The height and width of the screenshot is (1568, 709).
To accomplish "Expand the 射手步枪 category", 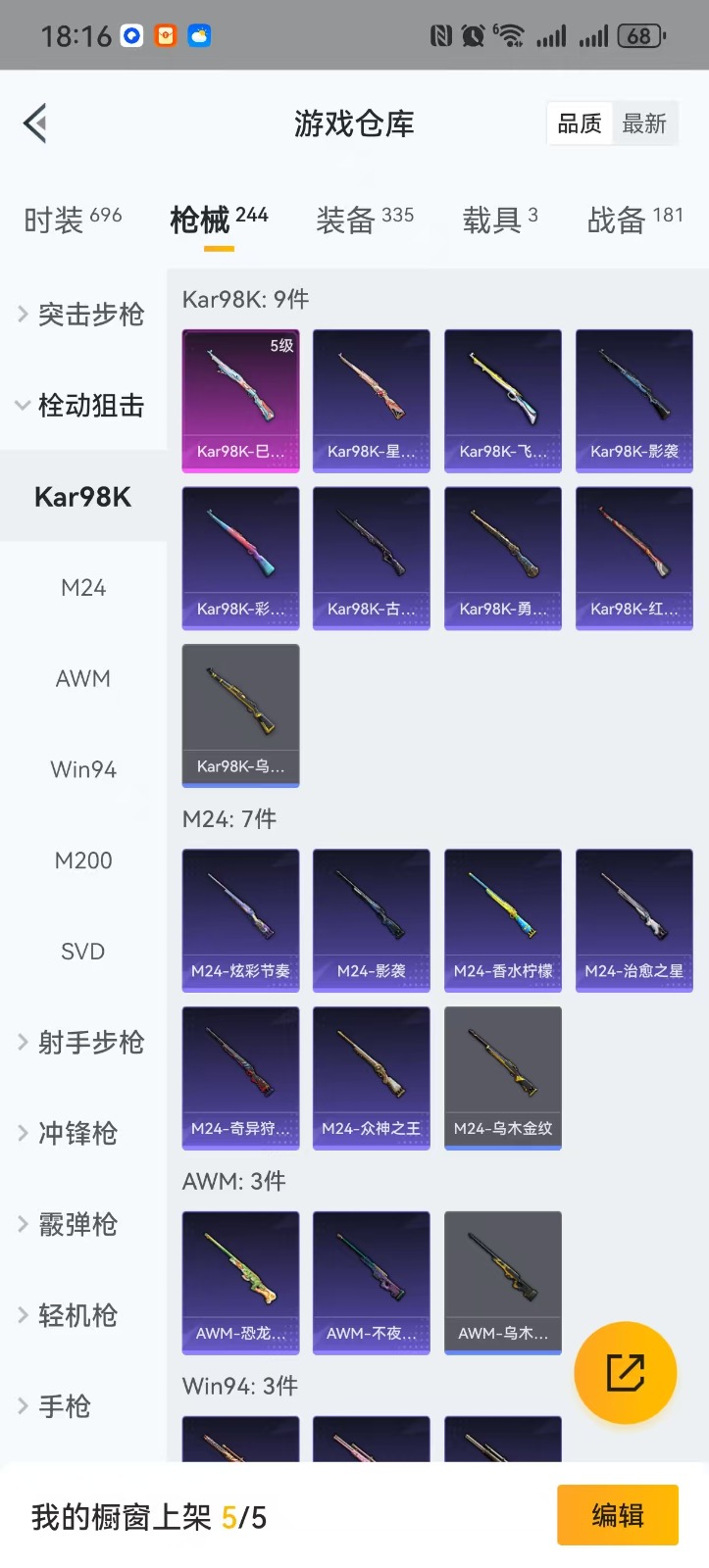I will click(82, 1043).
